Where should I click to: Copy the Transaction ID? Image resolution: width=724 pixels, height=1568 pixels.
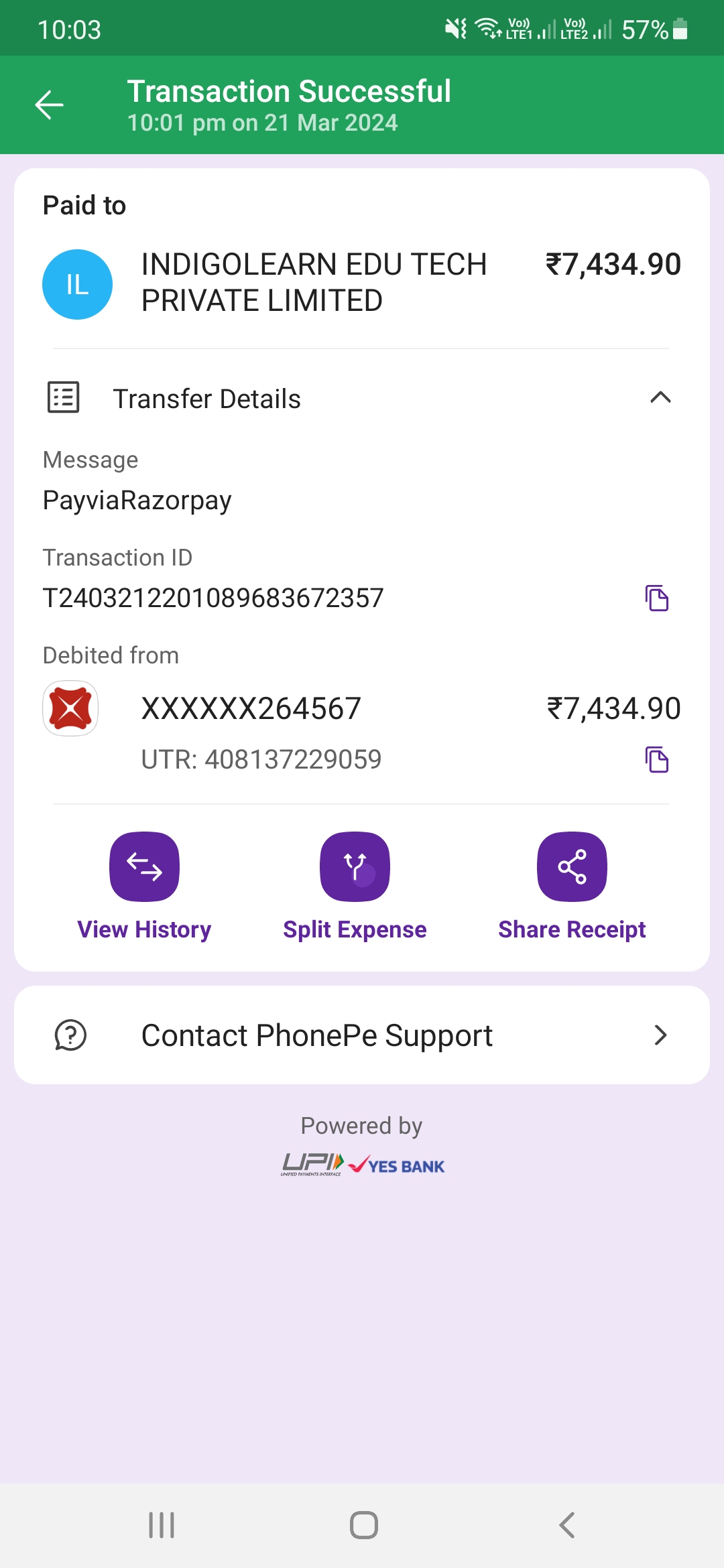[x=656, y=598]
